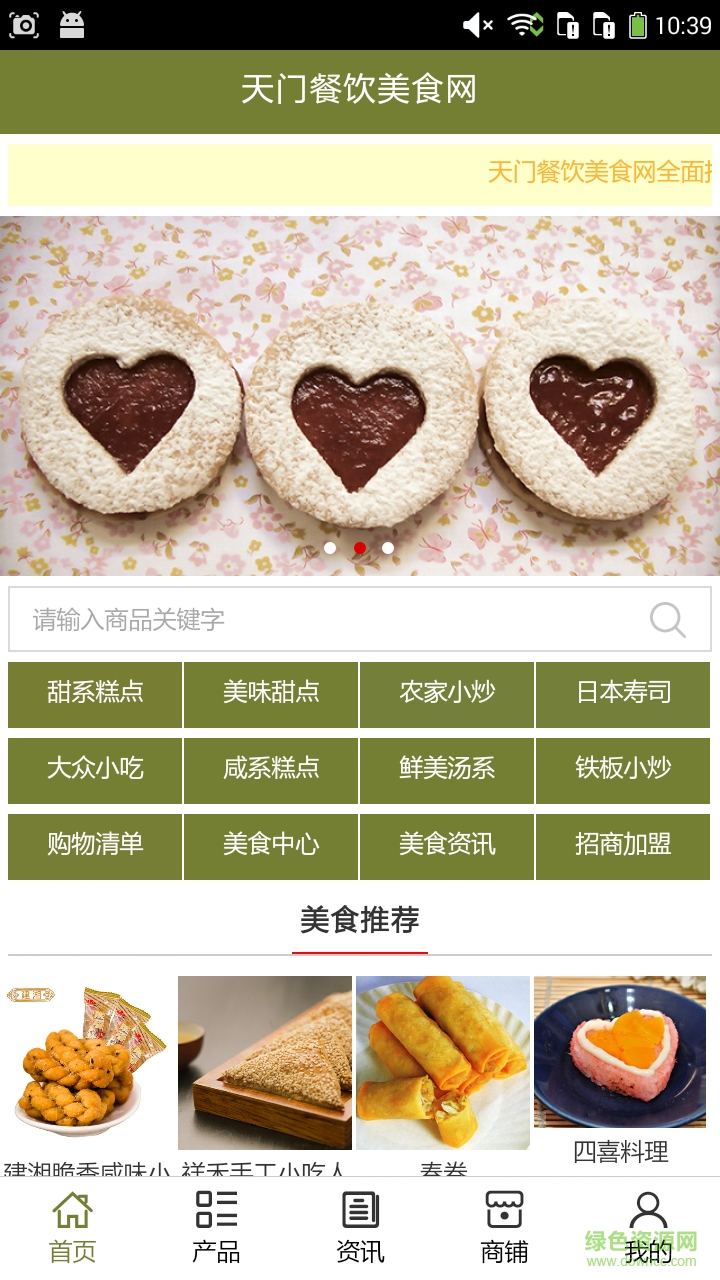Tap the 请输入商品关键字 search field
This screenshot has width=720, height=1280.
pos(300,618)
